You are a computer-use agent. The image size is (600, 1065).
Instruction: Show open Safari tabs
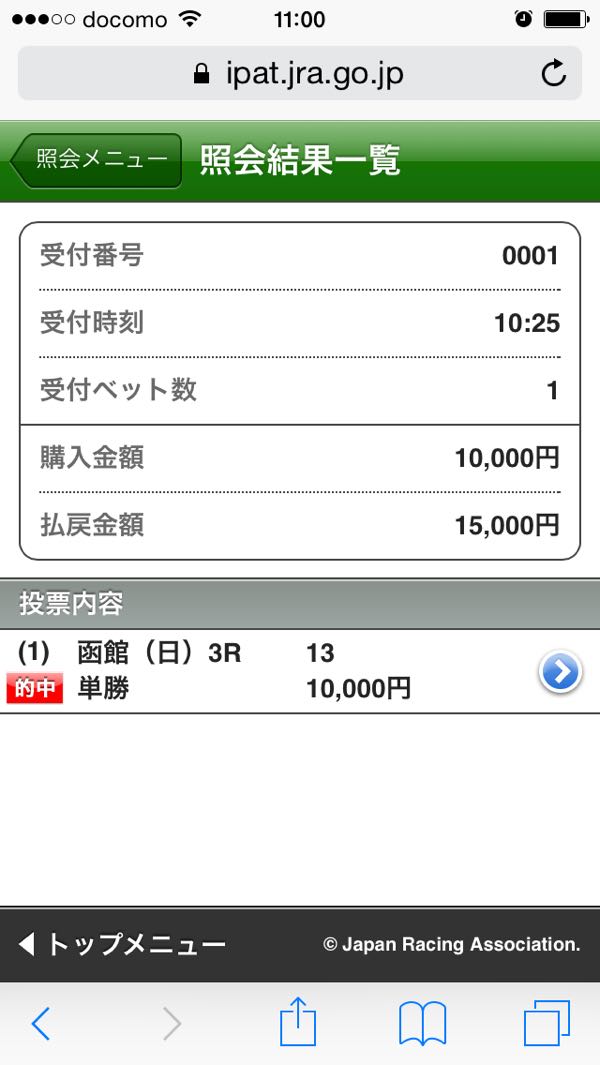point(546,1023)
